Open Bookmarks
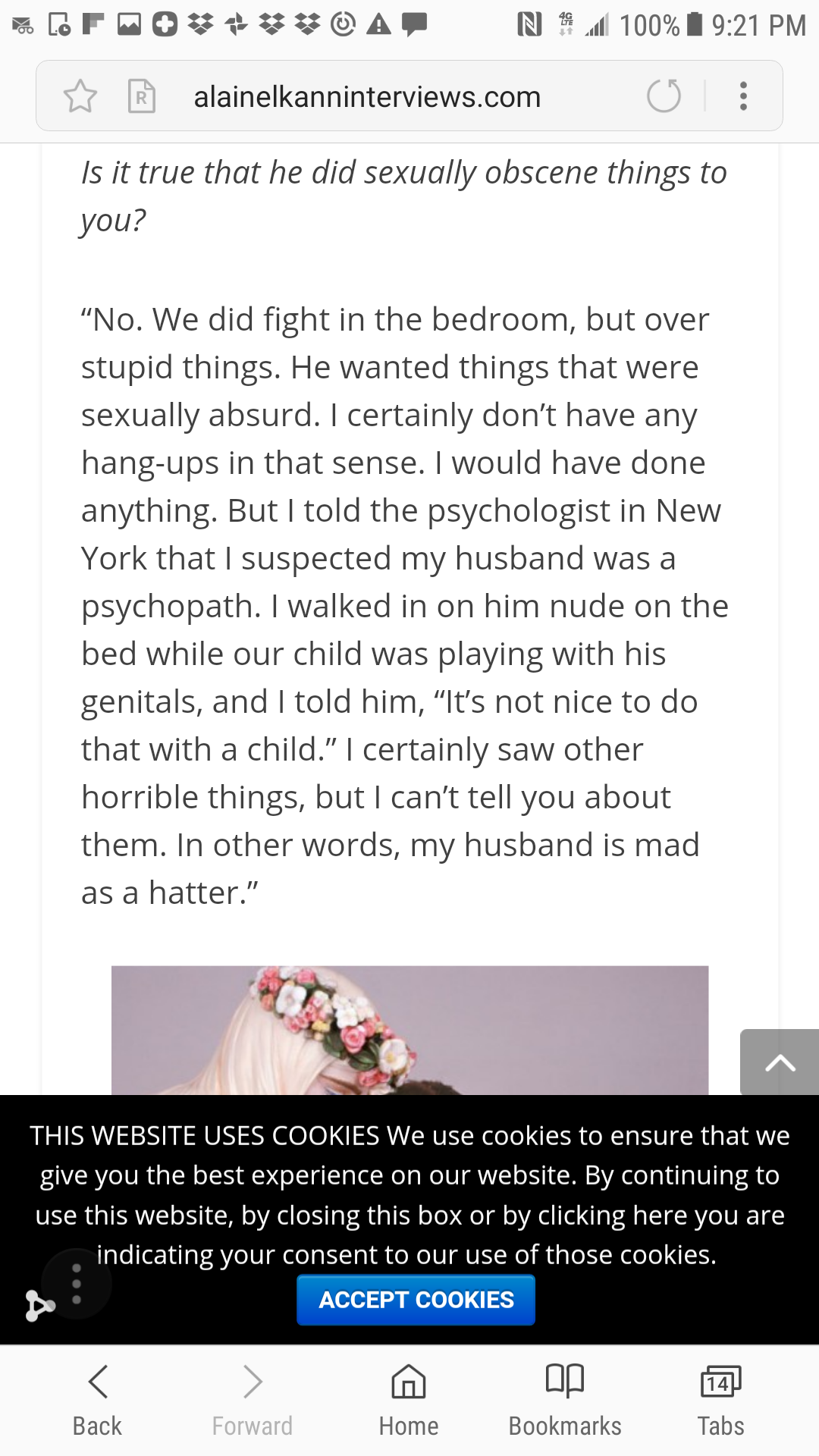 pos(565,1401)
